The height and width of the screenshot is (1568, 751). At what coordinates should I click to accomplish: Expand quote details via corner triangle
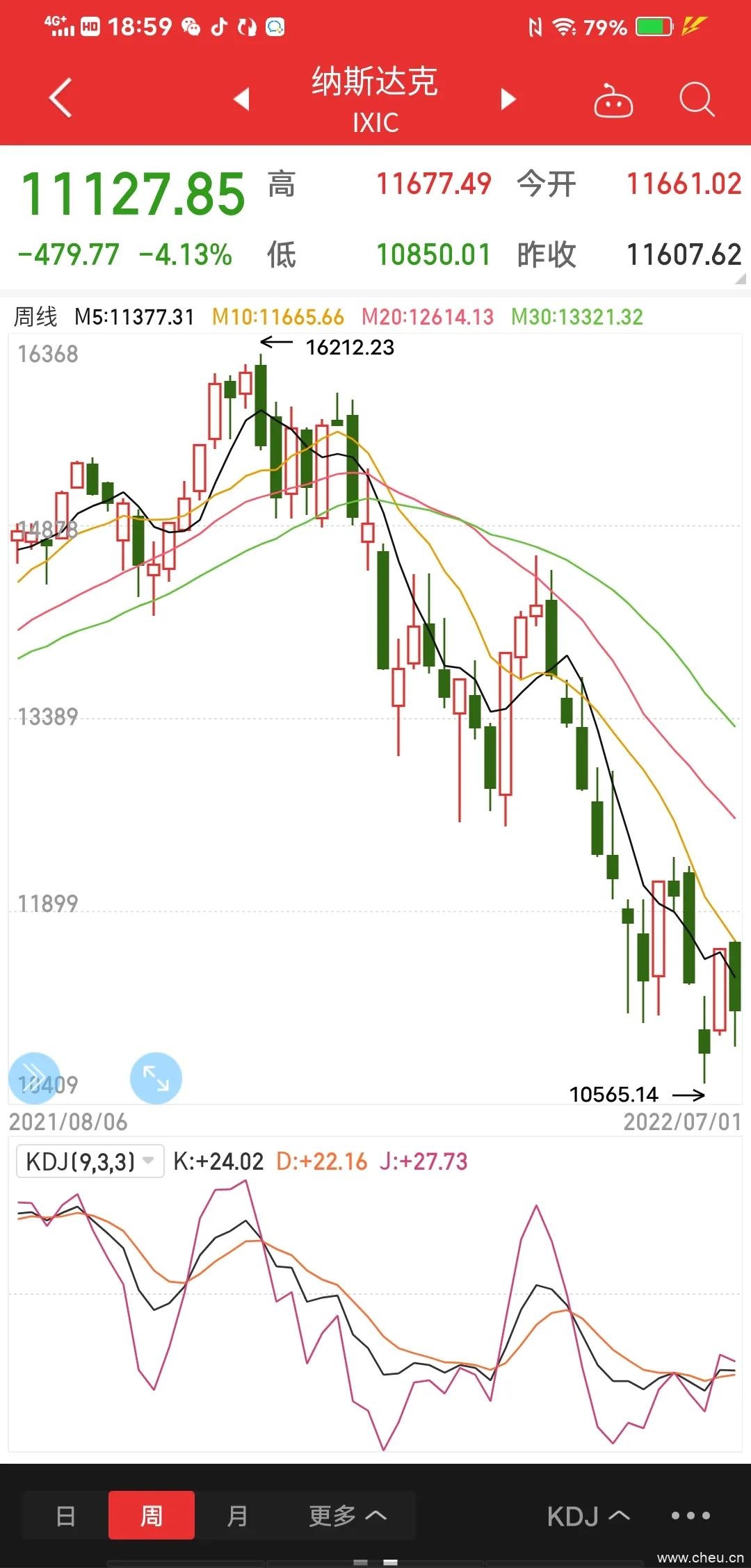tap(740, 279)
